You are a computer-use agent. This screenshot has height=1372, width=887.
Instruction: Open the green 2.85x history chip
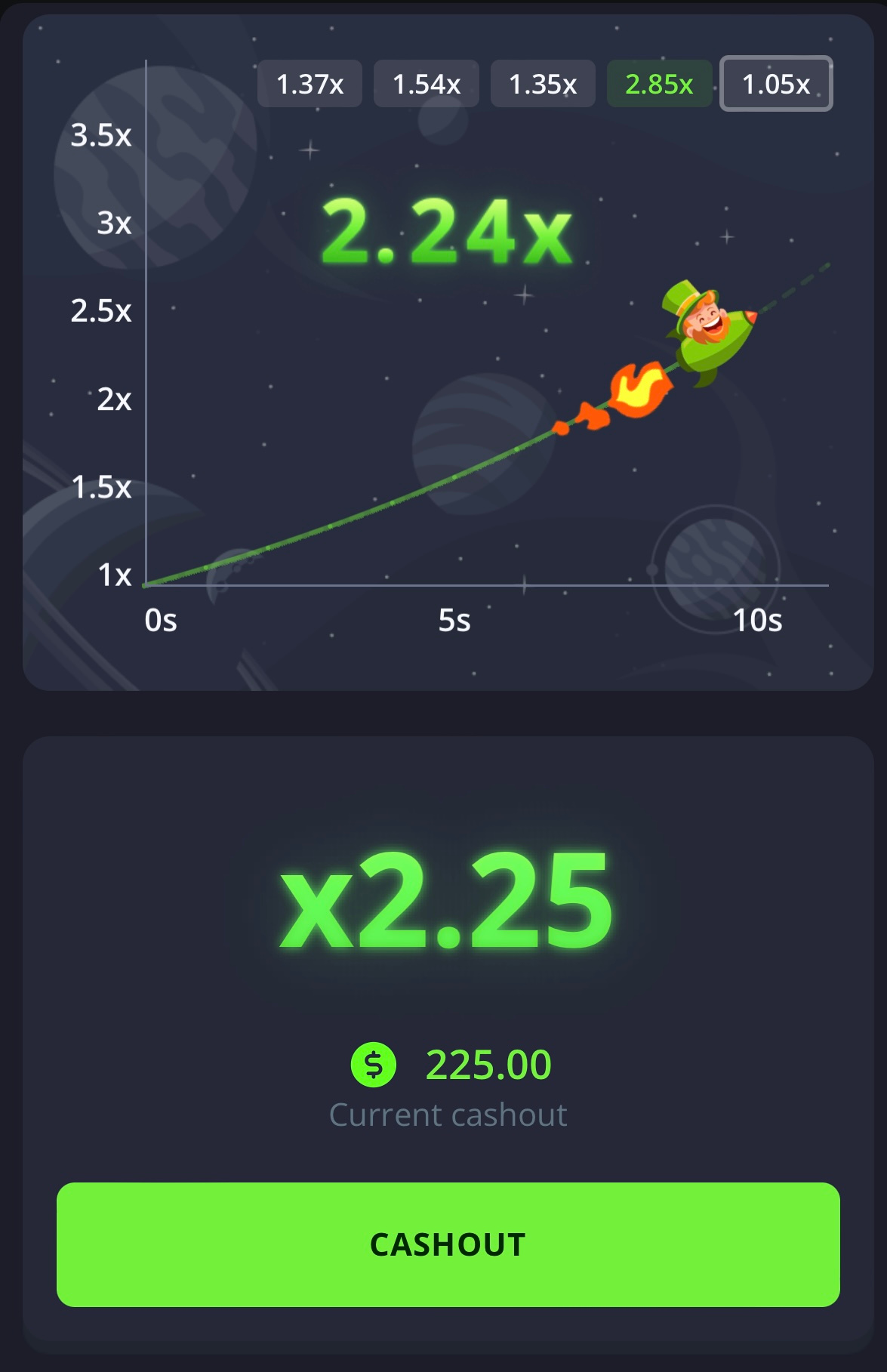pos(659,84)
